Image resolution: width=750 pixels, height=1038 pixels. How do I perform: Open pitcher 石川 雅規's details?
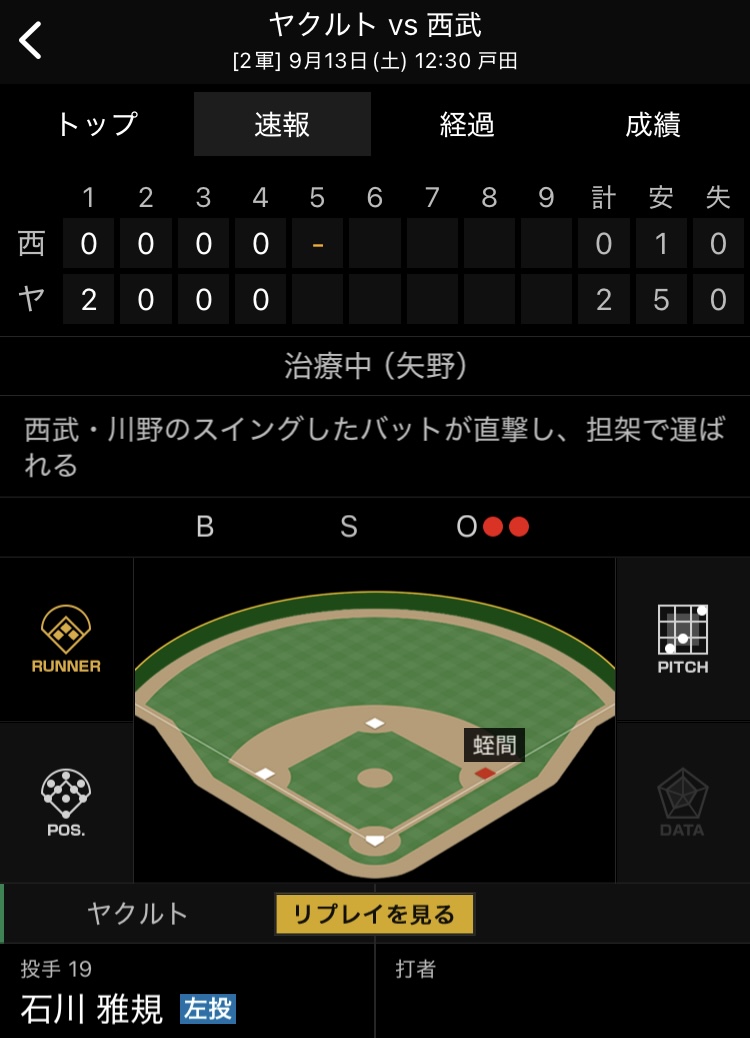[92, 1008]
